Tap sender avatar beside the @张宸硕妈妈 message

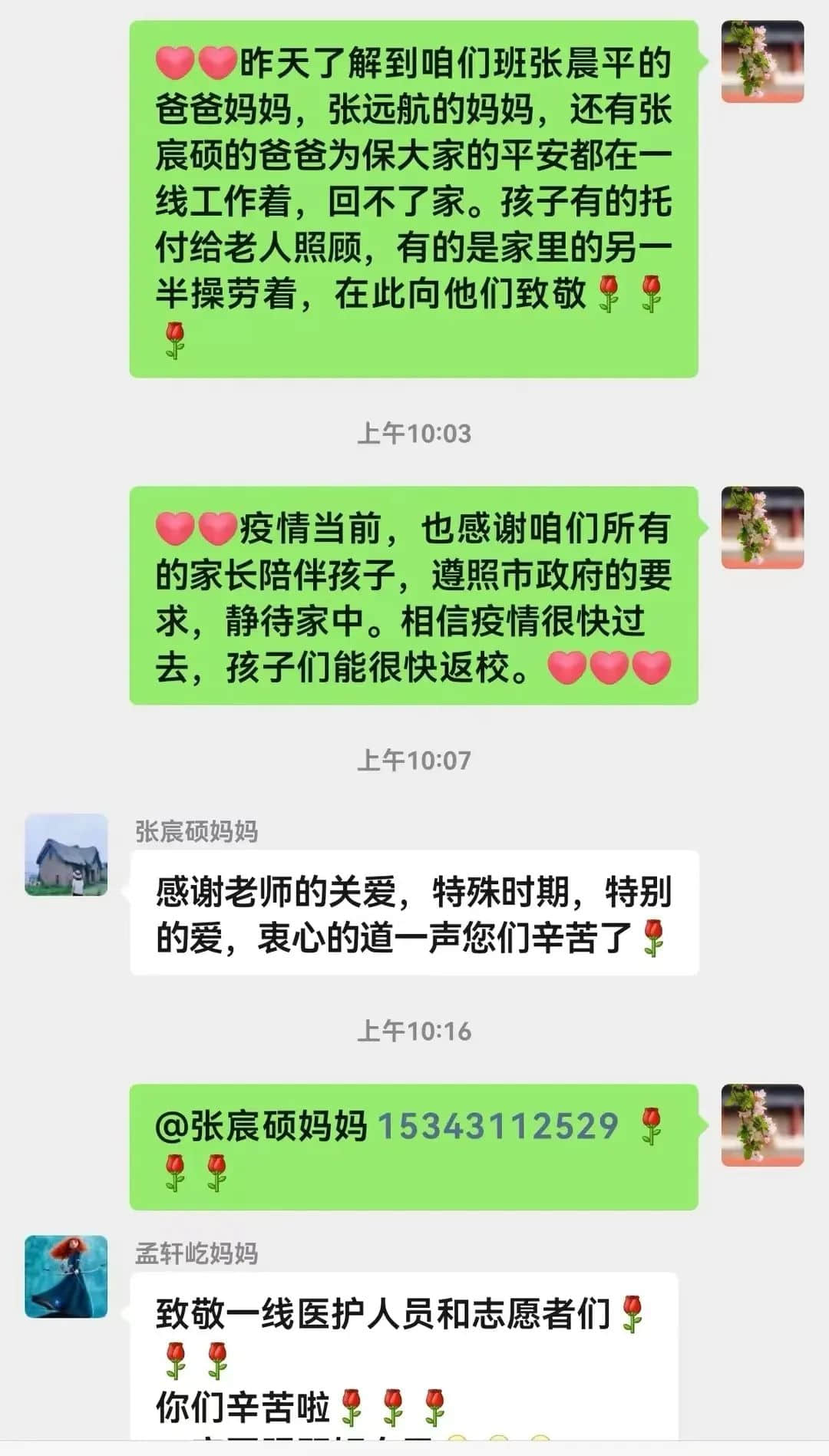tap(762, 1125)
